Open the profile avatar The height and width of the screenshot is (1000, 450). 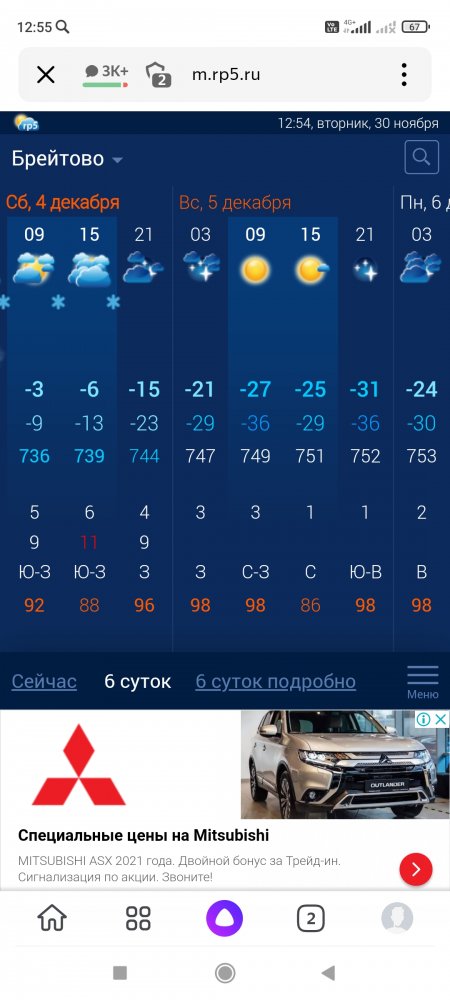click(397, 919)
